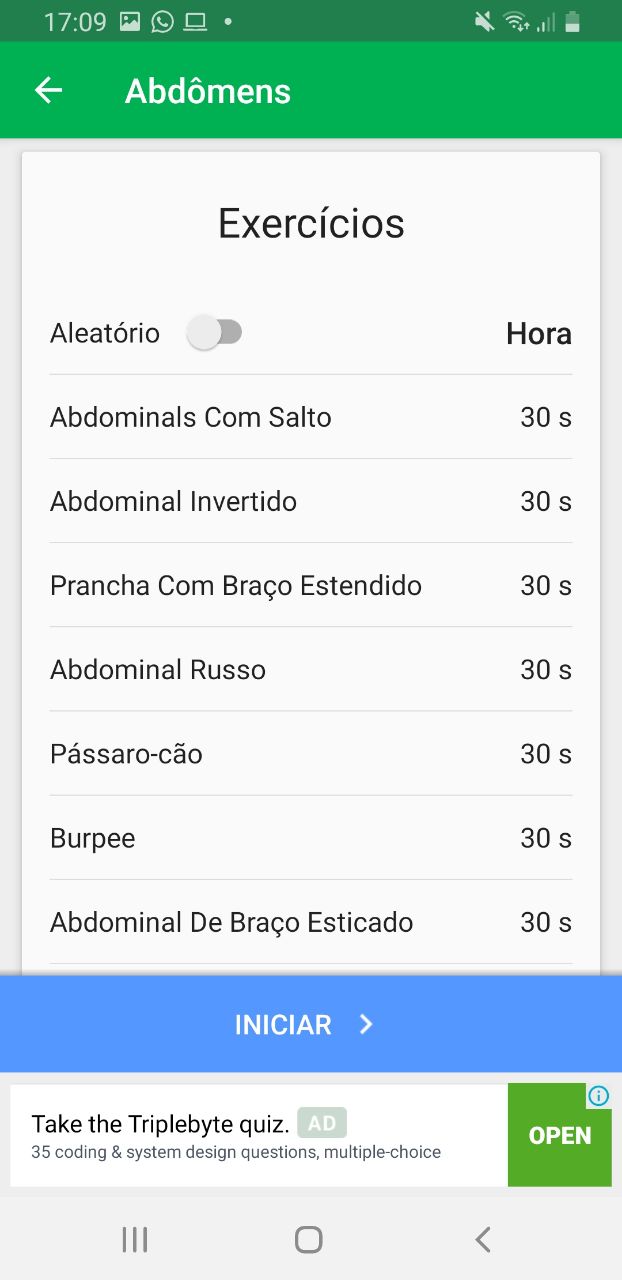
Task: Open the Triplebyte ad's OPEN button
Action: pos(559,1135)
